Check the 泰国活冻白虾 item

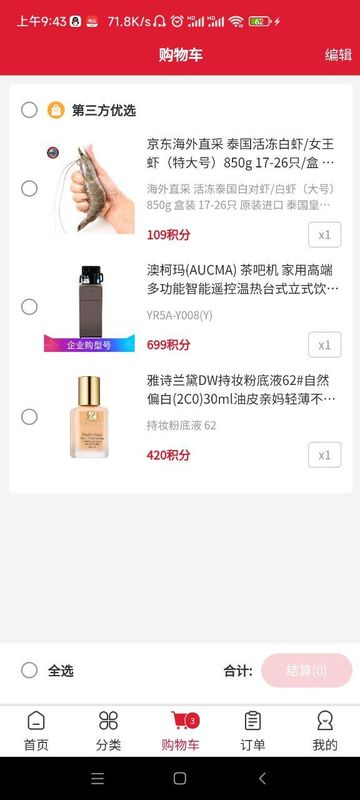(29, 189)
